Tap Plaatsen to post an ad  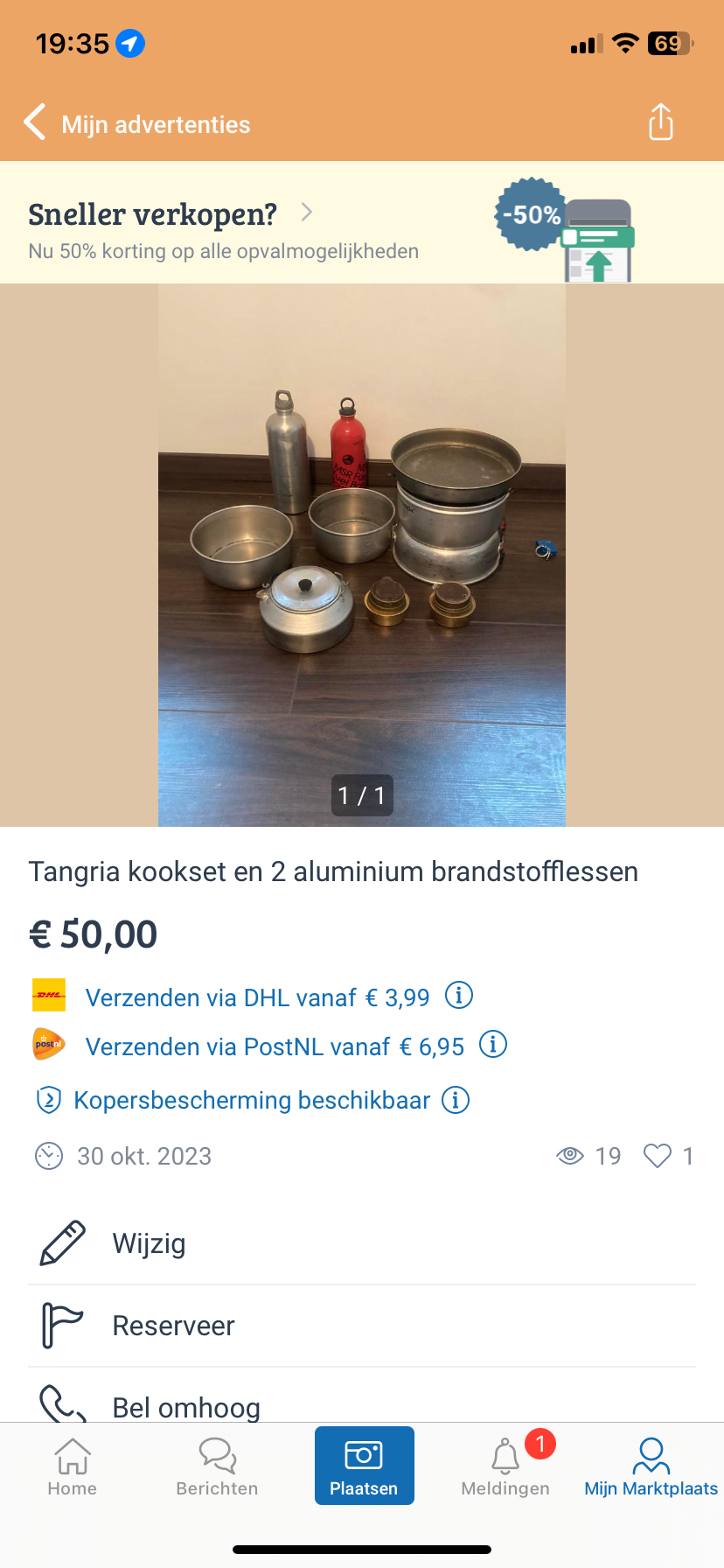click(x=364, y=1466)
